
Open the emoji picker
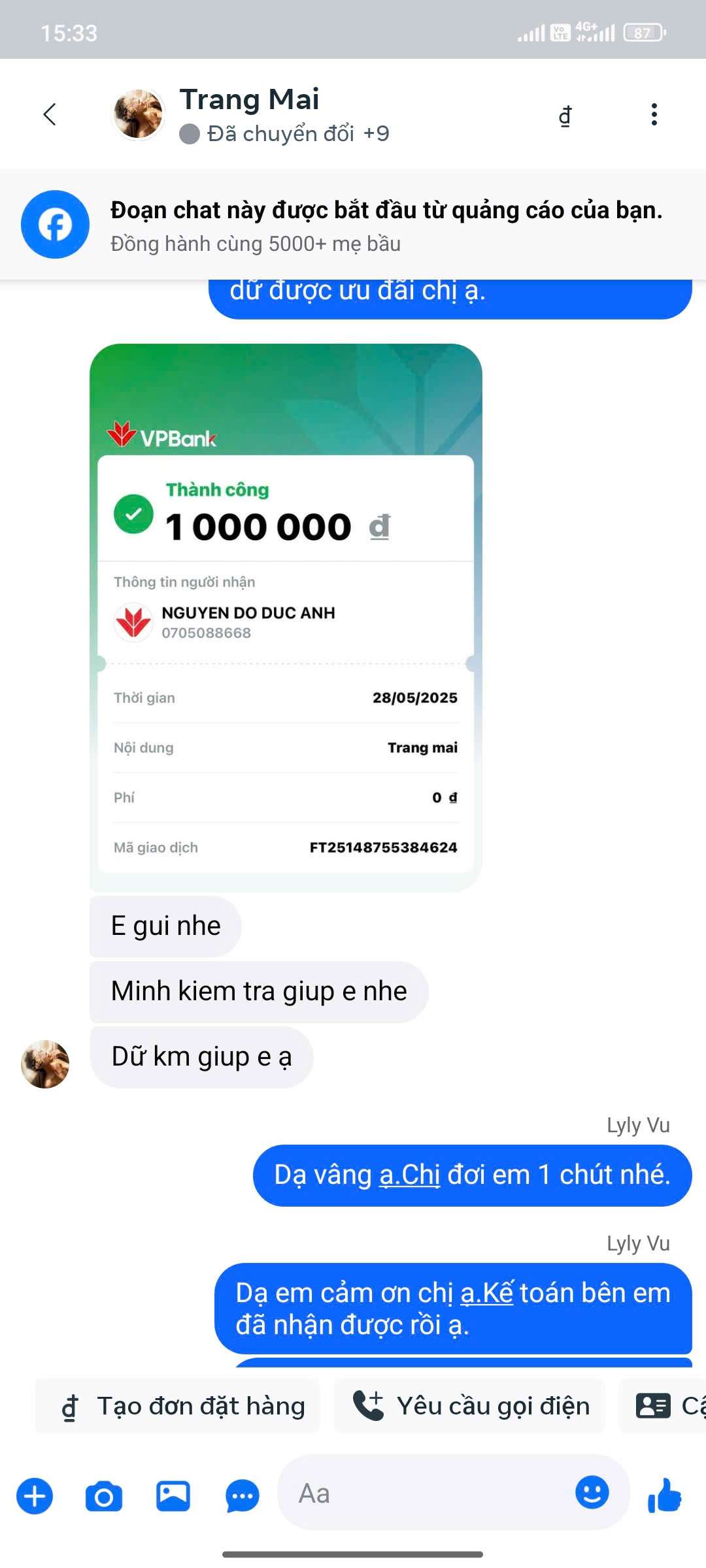coord(592,1492)
